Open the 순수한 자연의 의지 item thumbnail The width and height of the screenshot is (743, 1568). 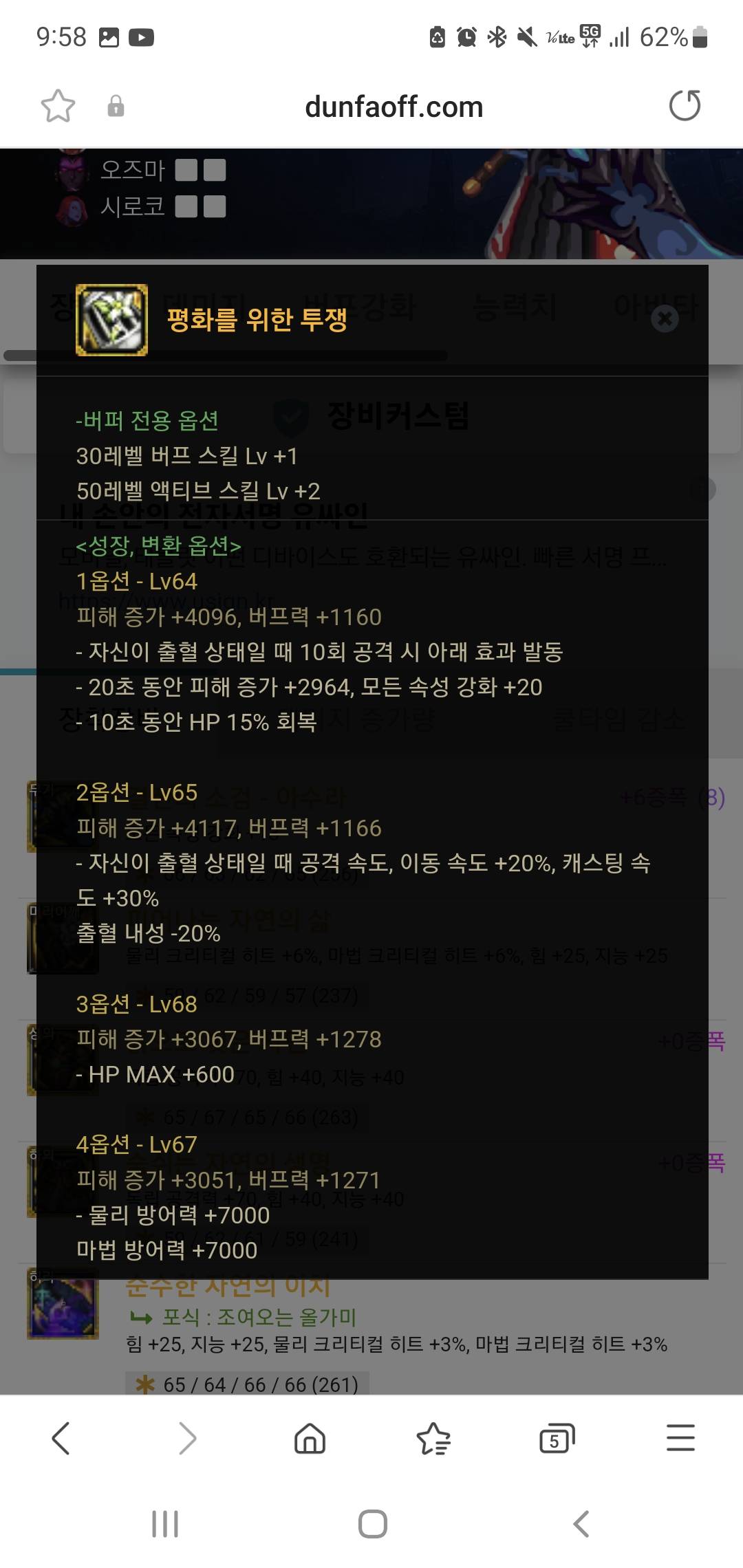63,1305
